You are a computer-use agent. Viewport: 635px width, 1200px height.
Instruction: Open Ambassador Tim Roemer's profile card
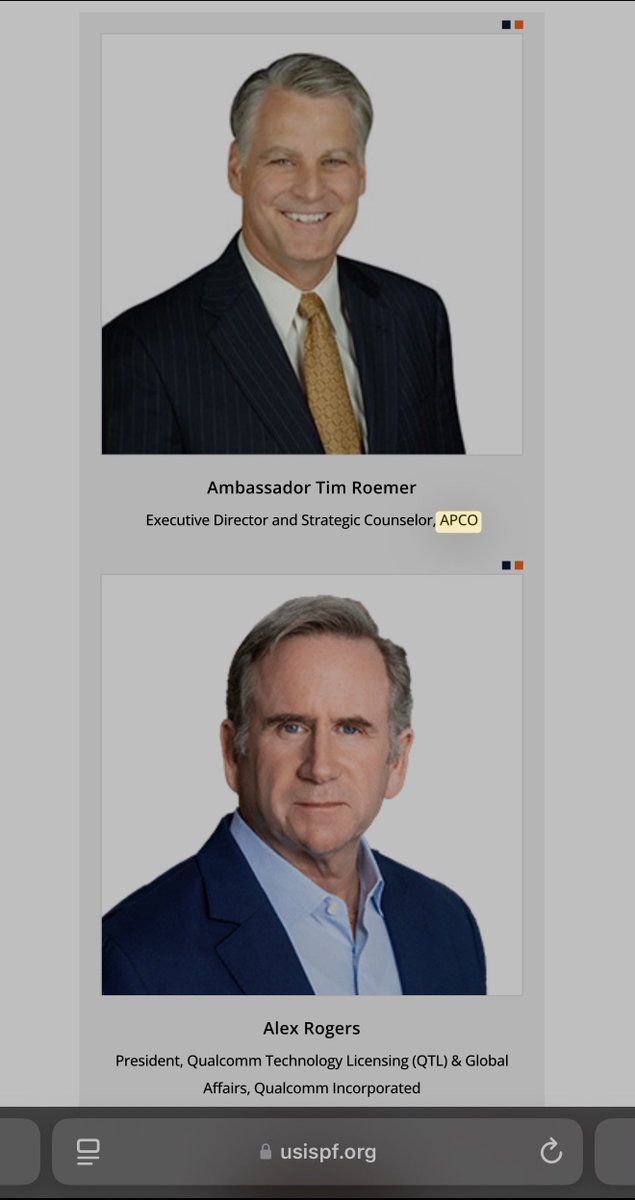click(311, 245)
